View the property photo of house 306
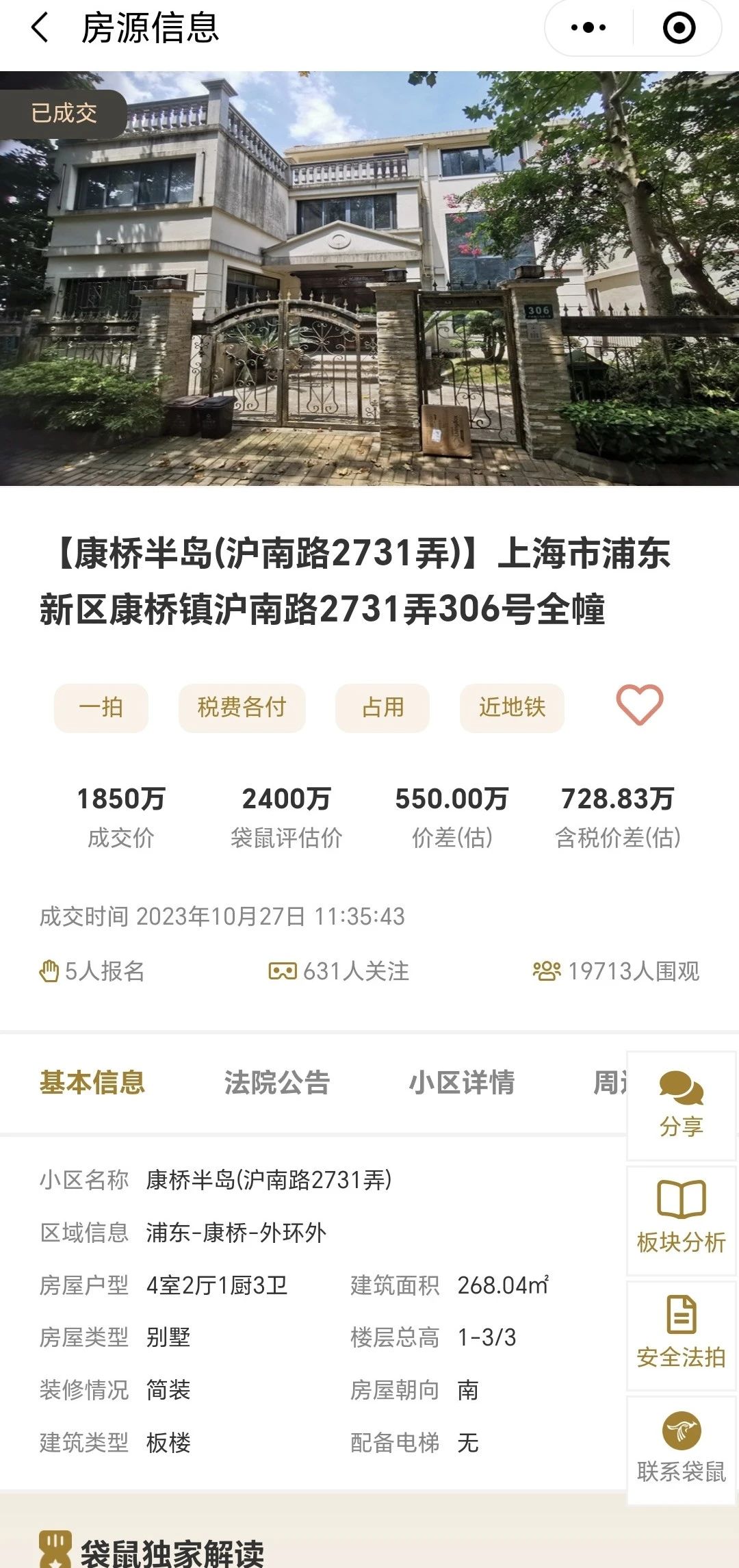This screenshot has width=739, height=1568. [369, 279]
